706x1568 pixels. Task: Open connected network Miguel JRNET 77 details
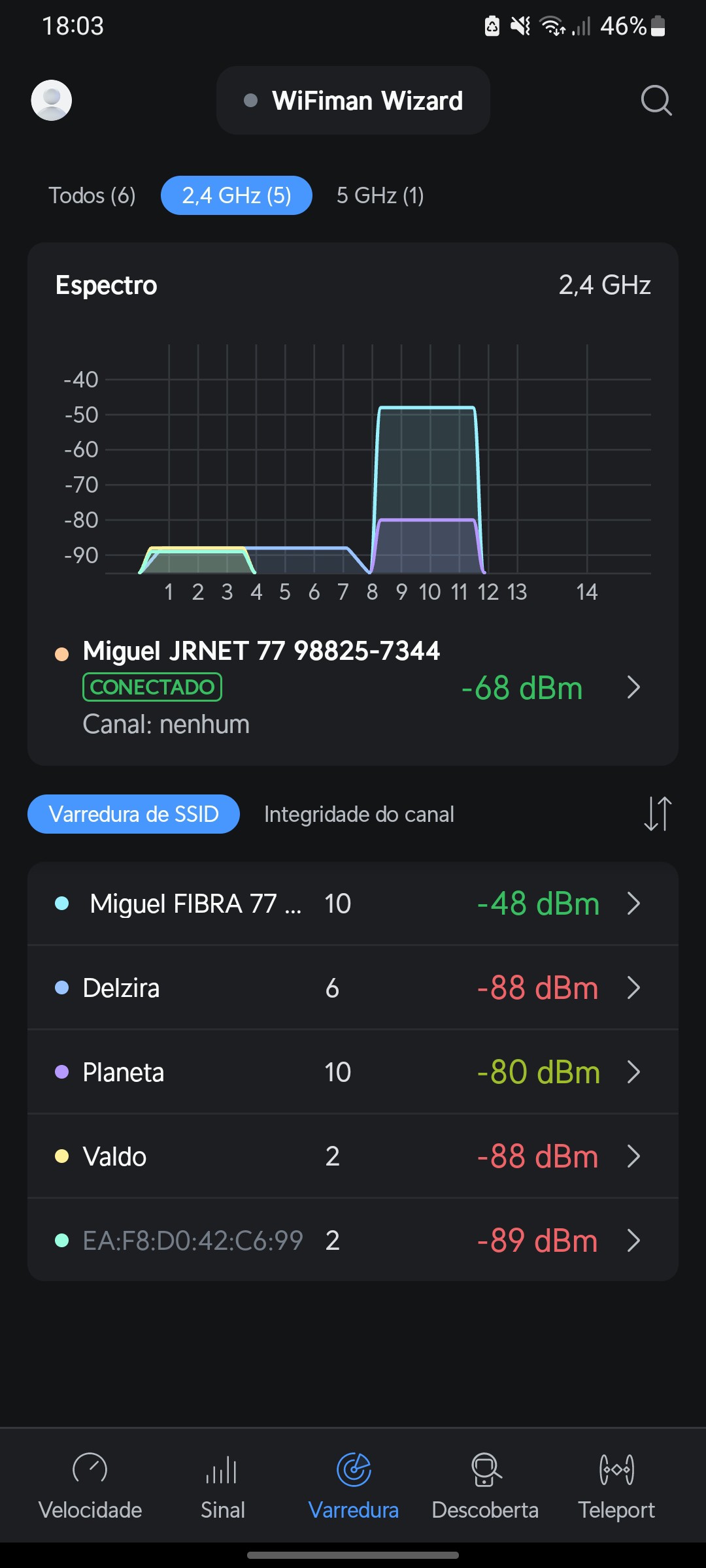pos(353,687)
